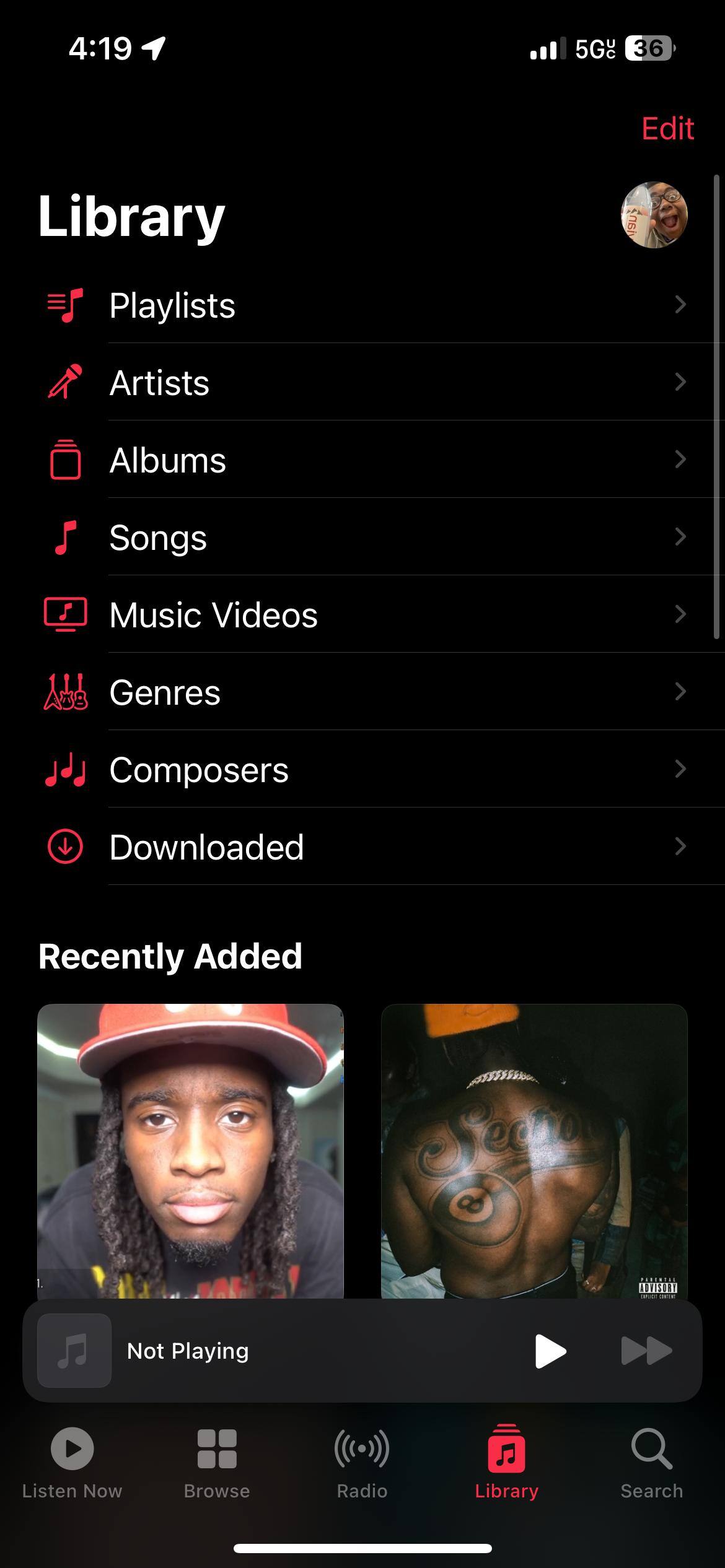This screenshot has width=725, height=1568.
Task: Tap the play button in the mini player
Action: (550, 1351)
